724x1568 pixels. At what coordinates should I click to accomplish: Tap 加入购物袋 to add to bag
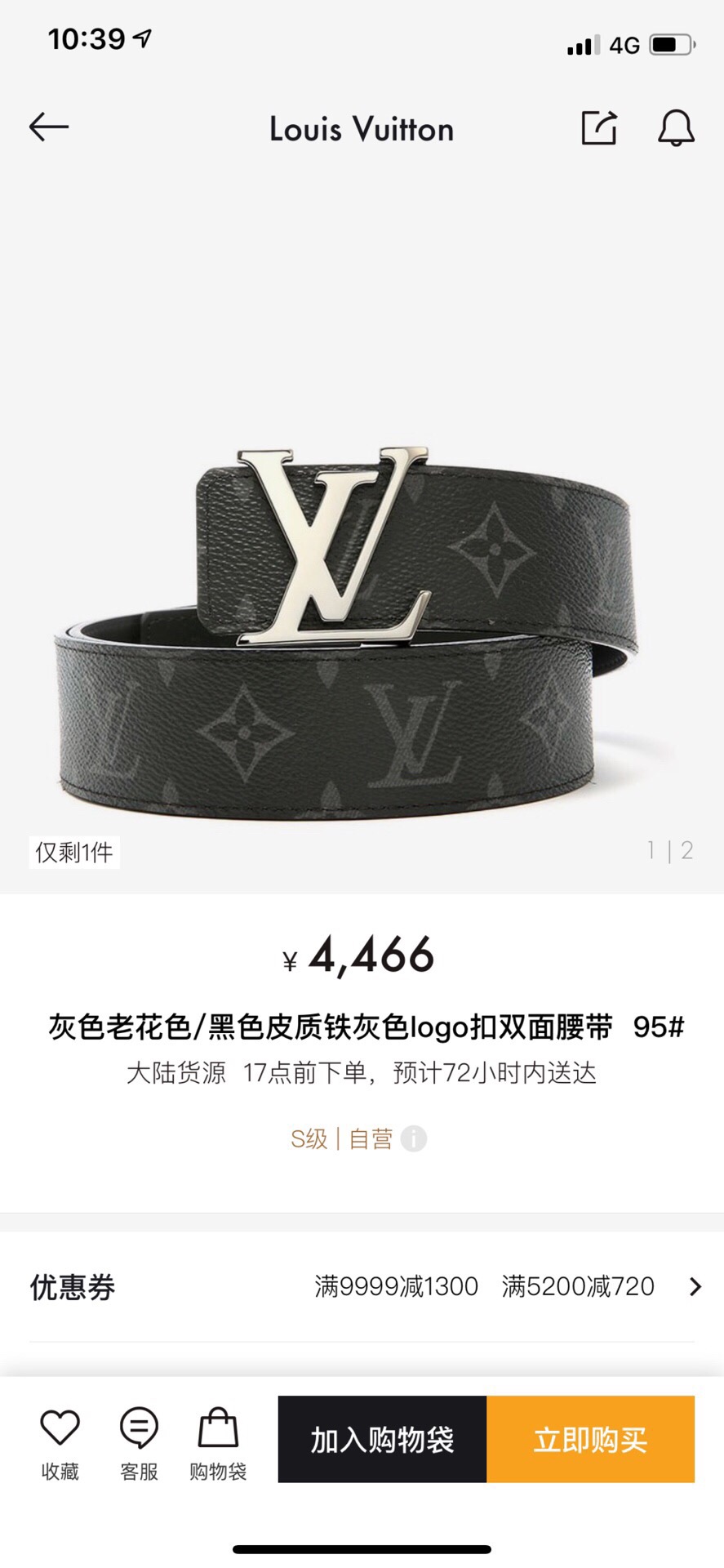tap(382, 1439)
